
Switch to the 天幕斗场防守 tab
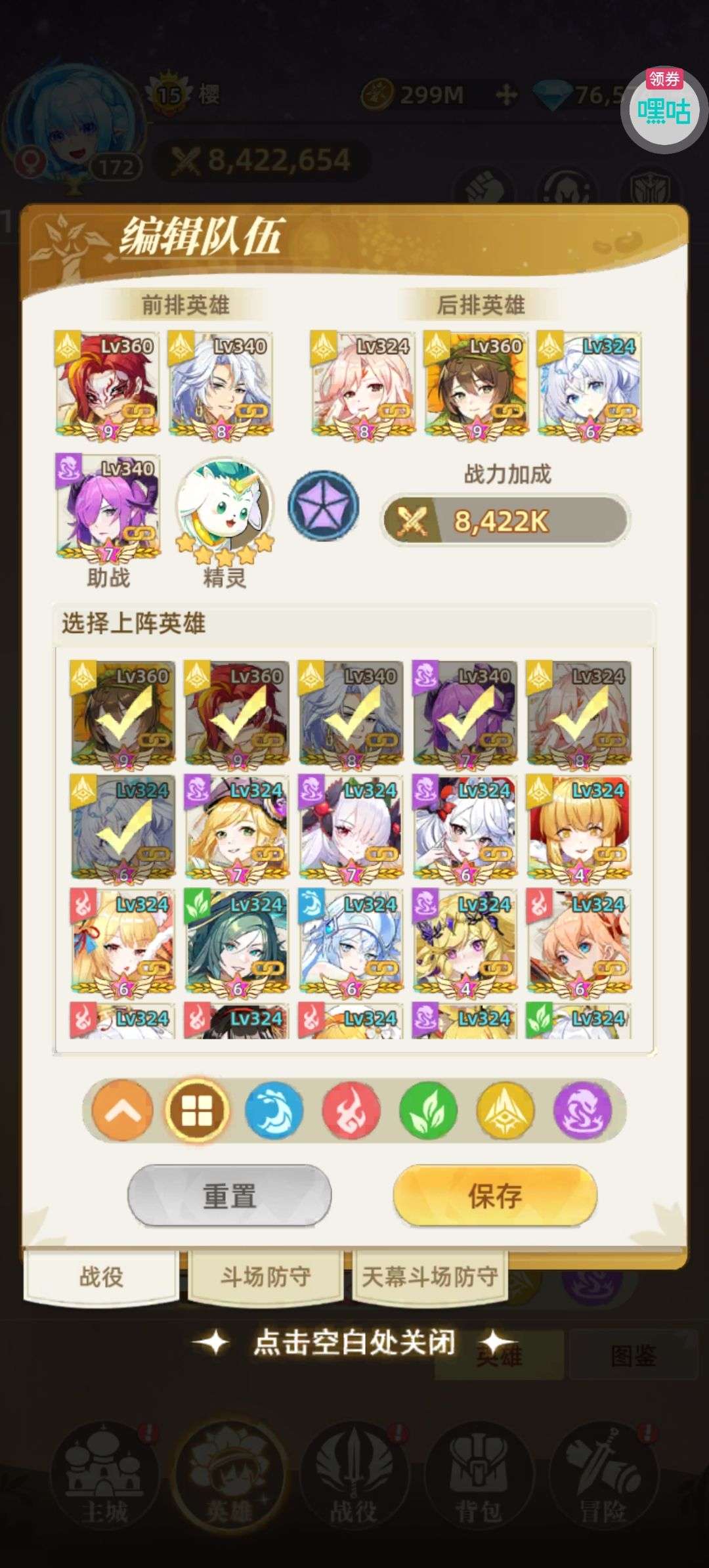point(430,1276)
